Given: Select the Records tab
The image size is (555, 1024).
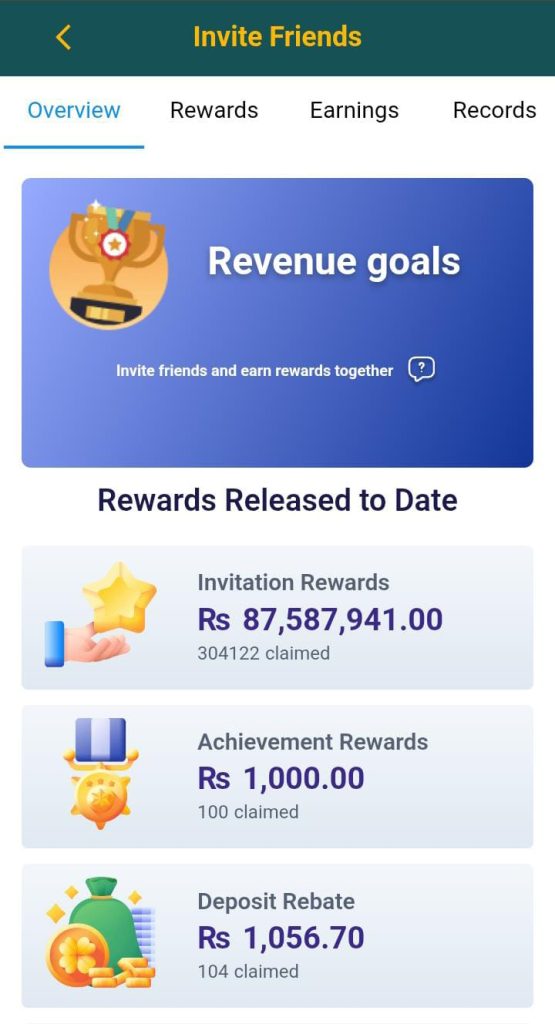Looking at the screenshot, I should 494,110.
